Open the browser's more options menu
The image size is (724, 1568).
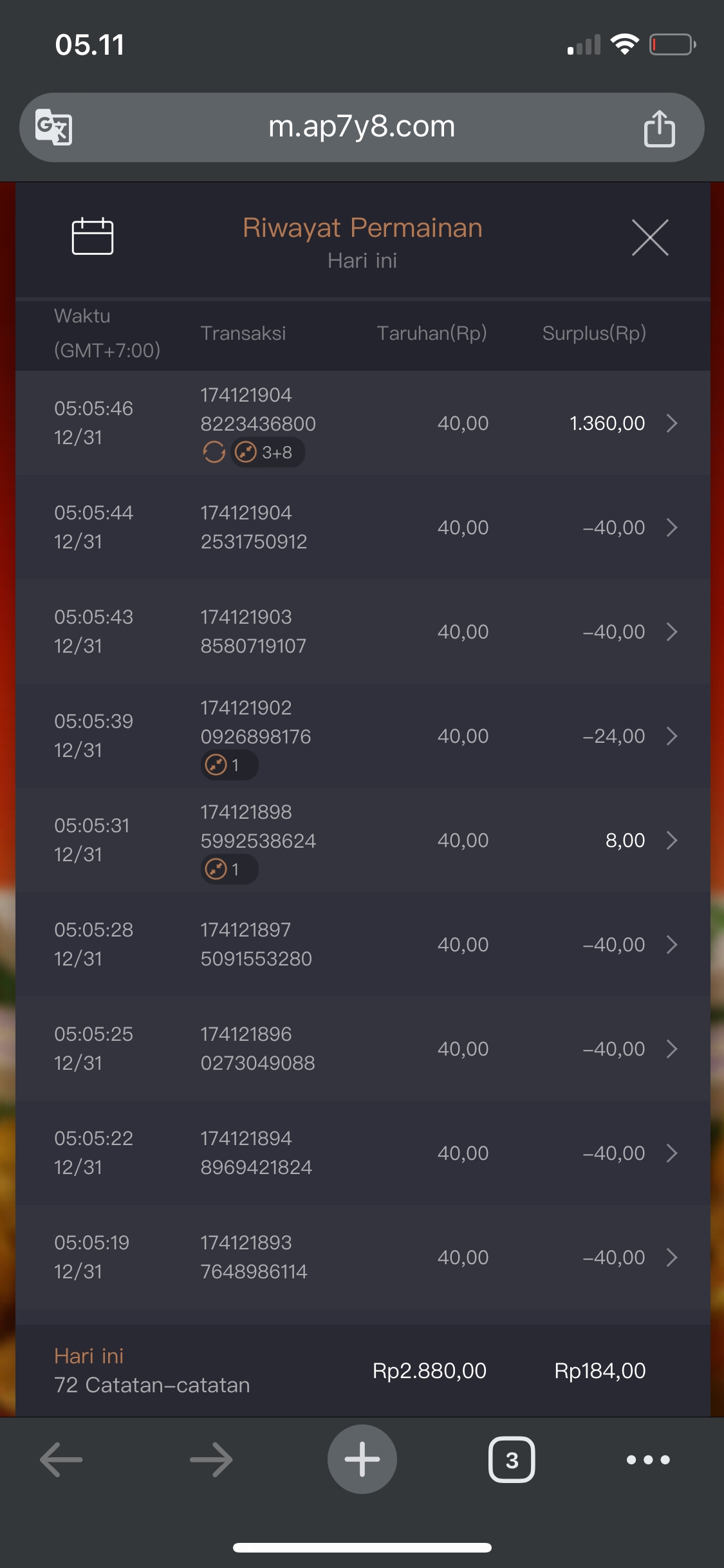tap(648, 1459)
